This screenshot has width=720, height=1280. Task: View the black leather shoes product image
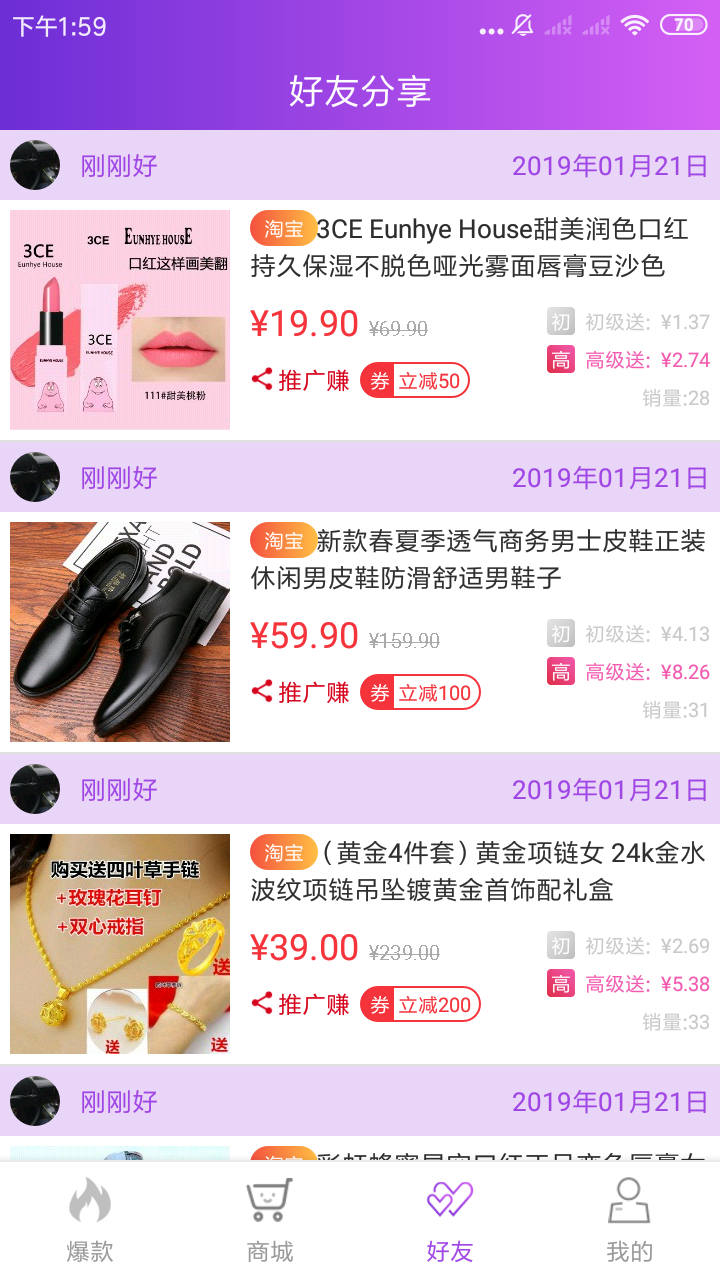tap(120, 632)
